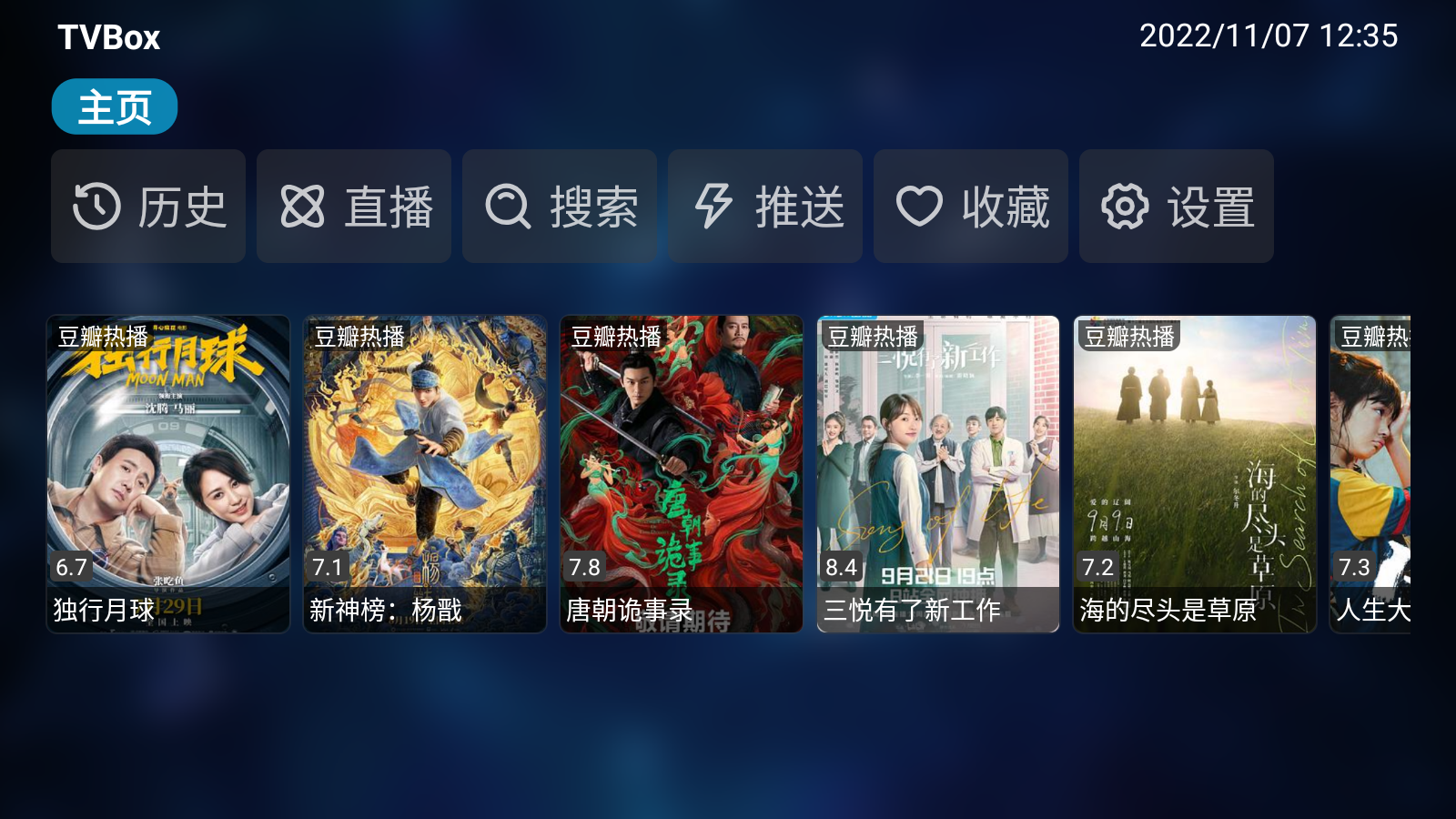Screen dimensions: 1456x819
Task: Open the movie 新神榜：杨戬
Action: (425, 473)
